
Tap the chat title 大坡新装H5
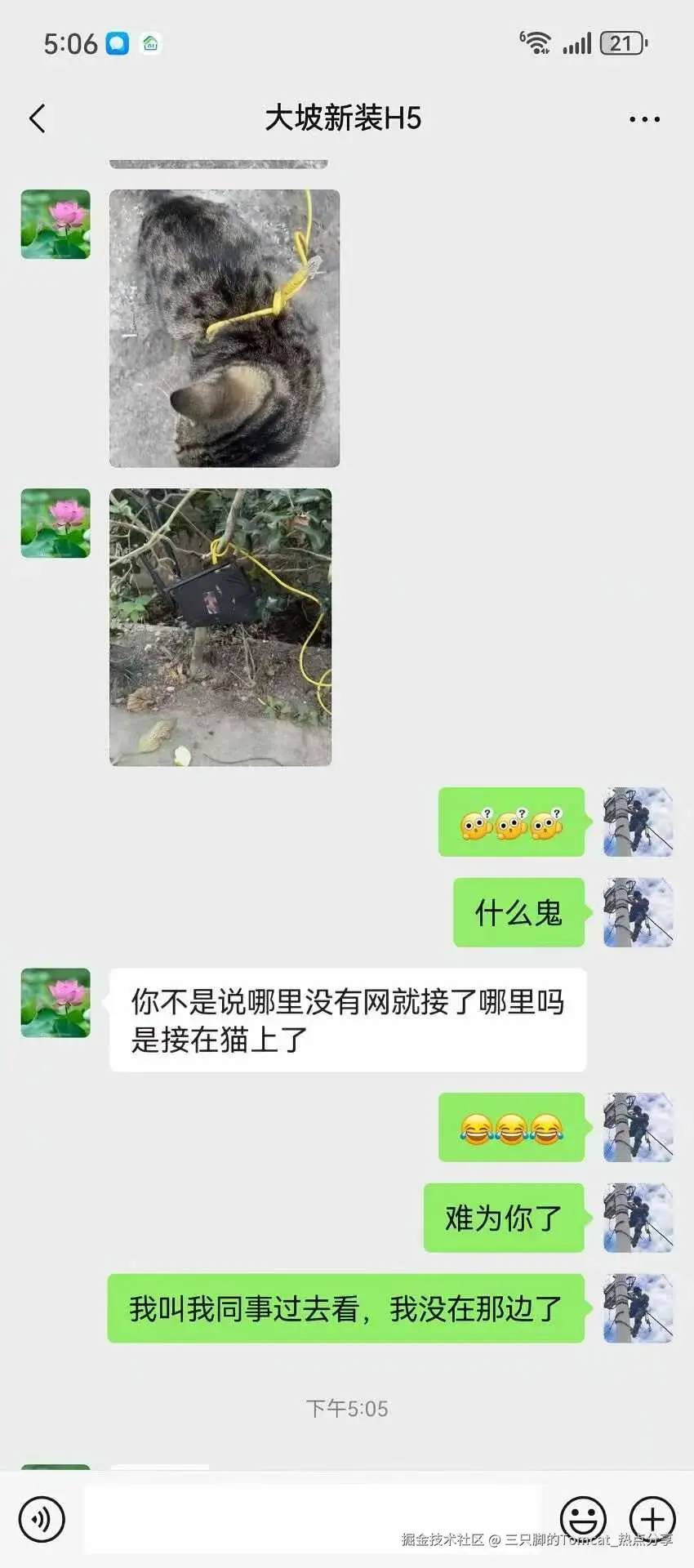click(346, 118)
